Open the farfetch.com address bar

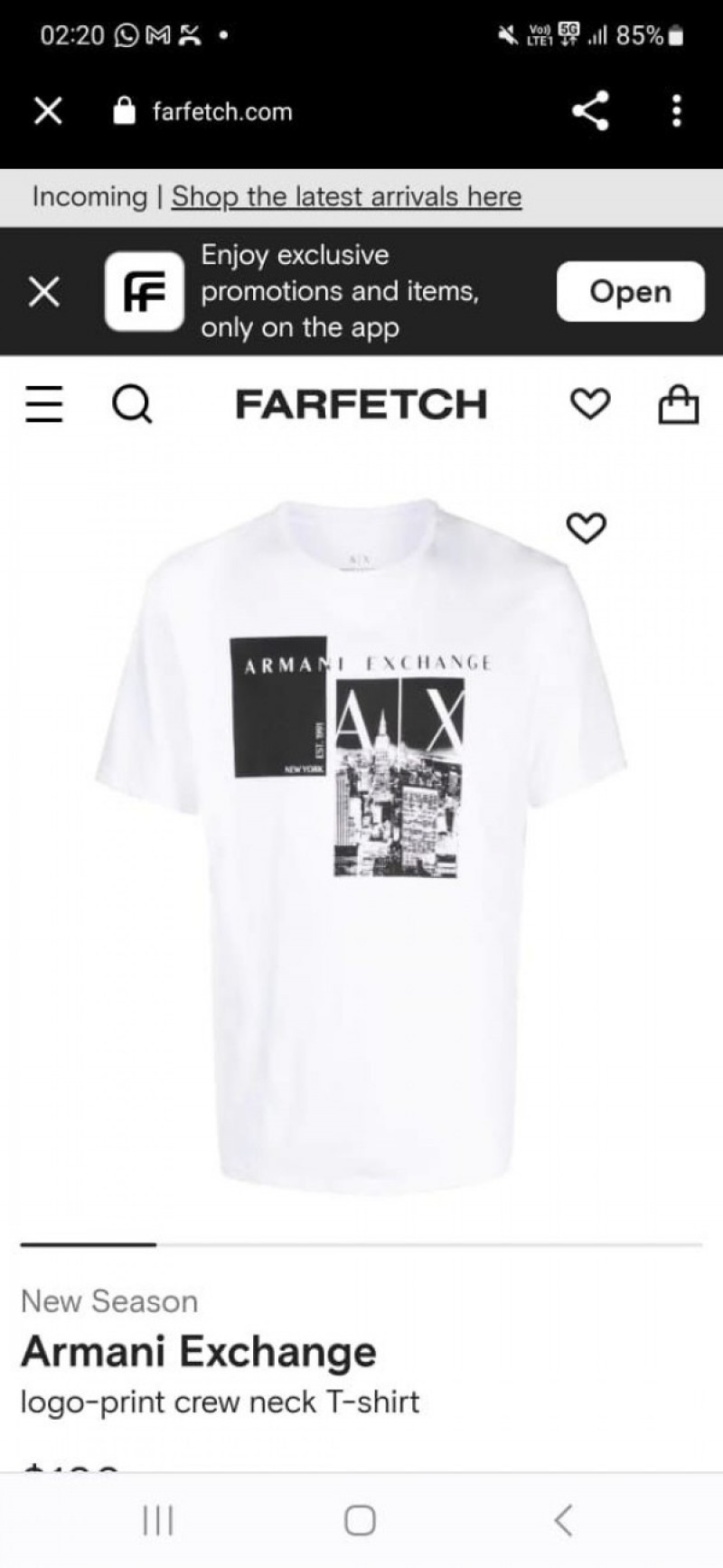(222, 111)
